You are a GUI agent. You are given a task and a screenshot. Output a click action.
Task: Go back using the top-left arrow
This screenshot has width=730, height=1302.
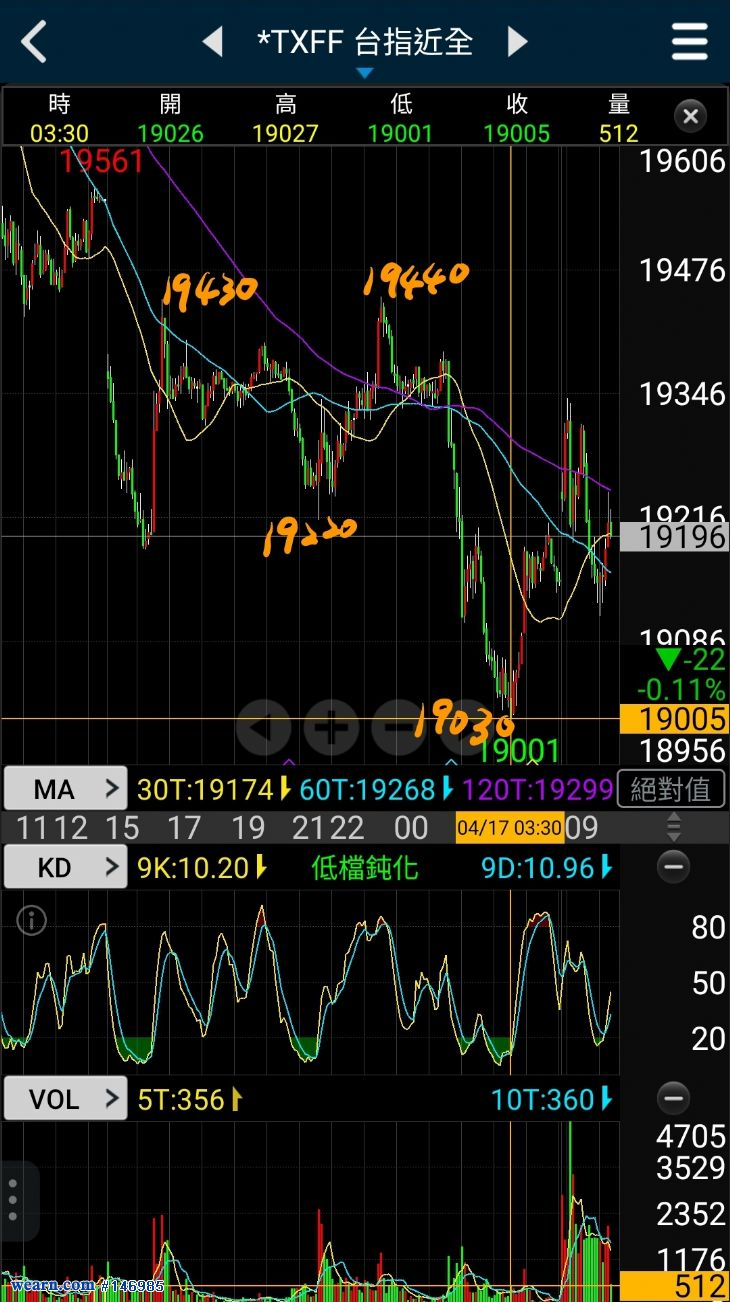[34, 42]
